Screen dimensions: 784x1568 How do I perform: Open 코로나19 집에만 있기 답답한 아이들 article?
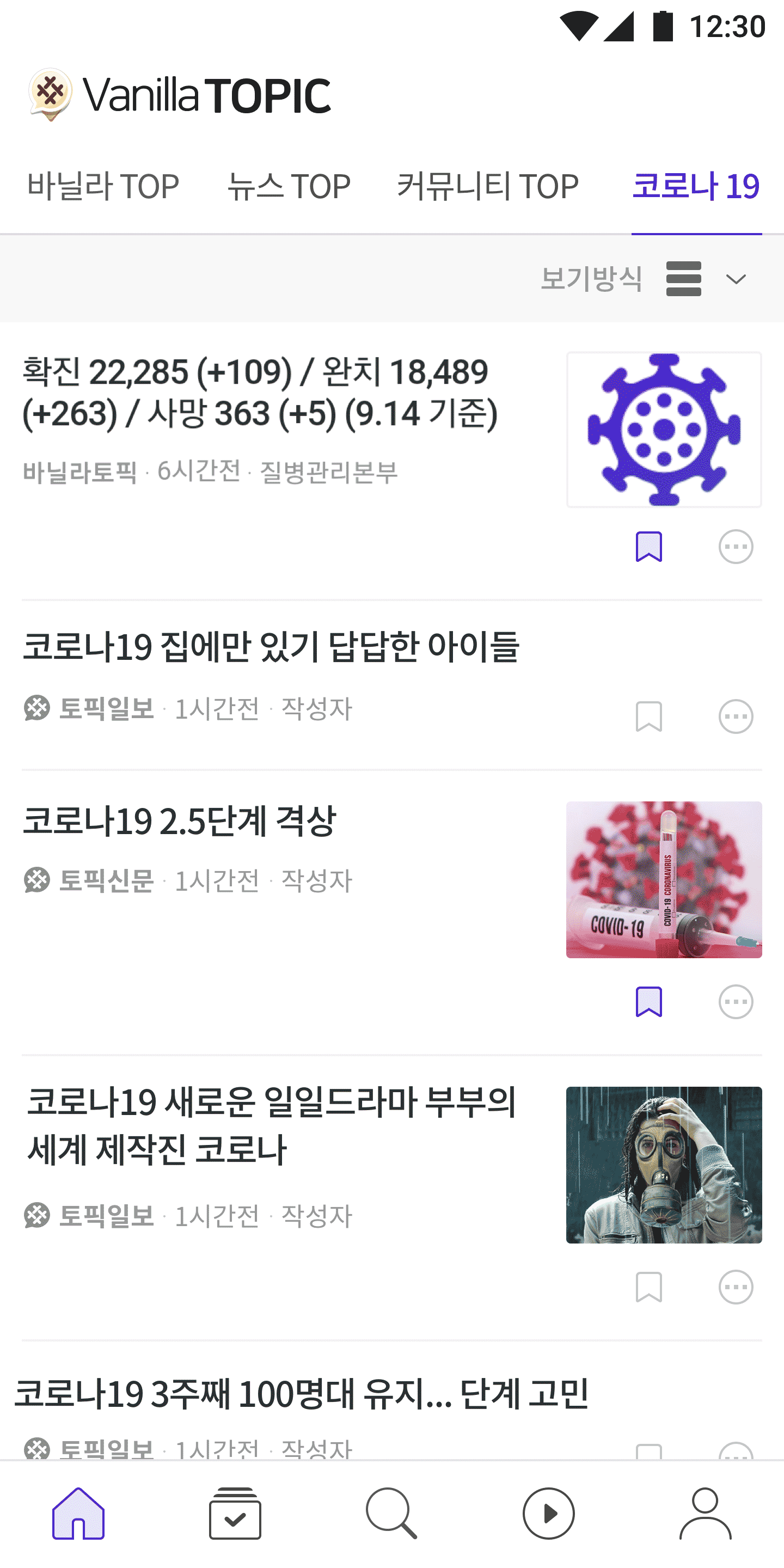click(271, 646)
